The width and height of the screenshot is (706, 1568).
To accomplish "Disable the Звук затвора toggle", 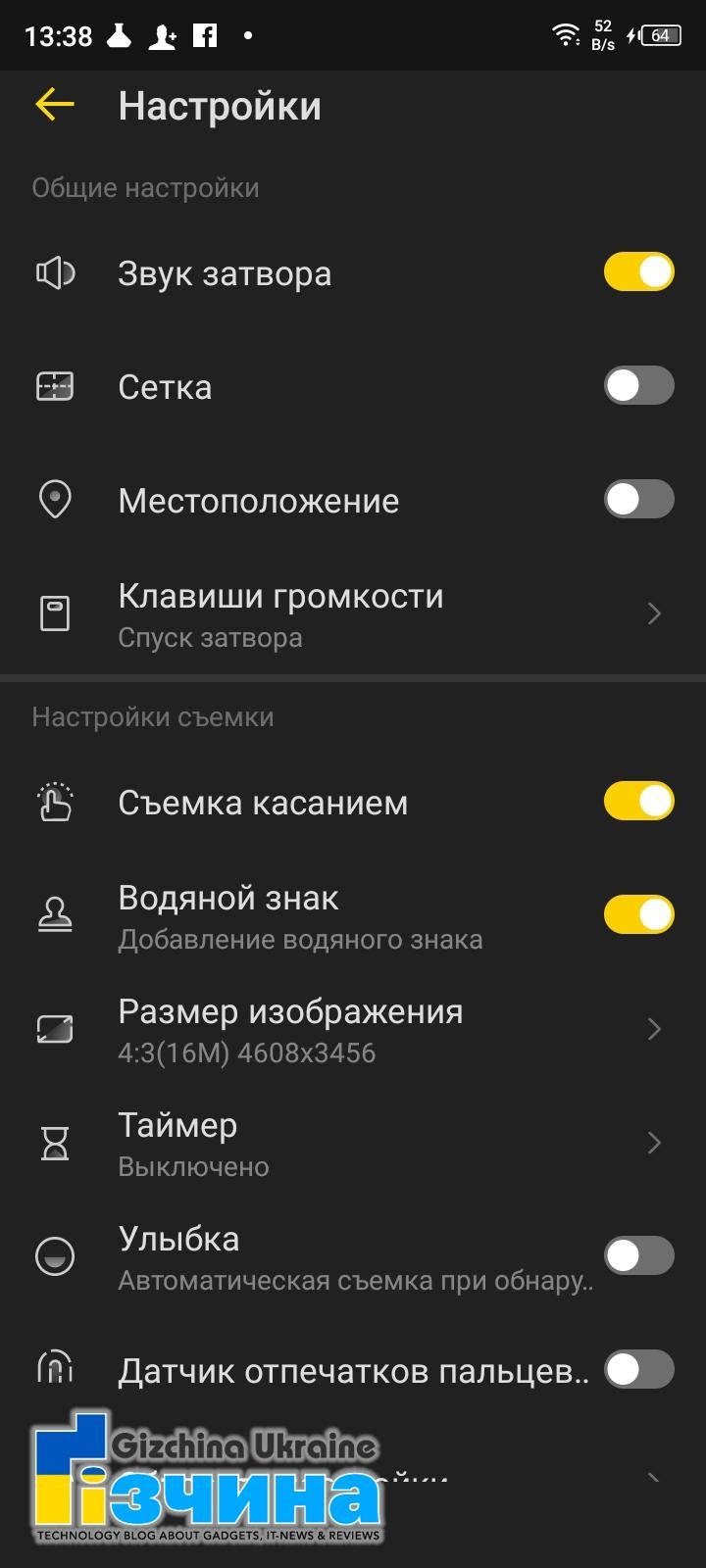I will pos(638,272).
